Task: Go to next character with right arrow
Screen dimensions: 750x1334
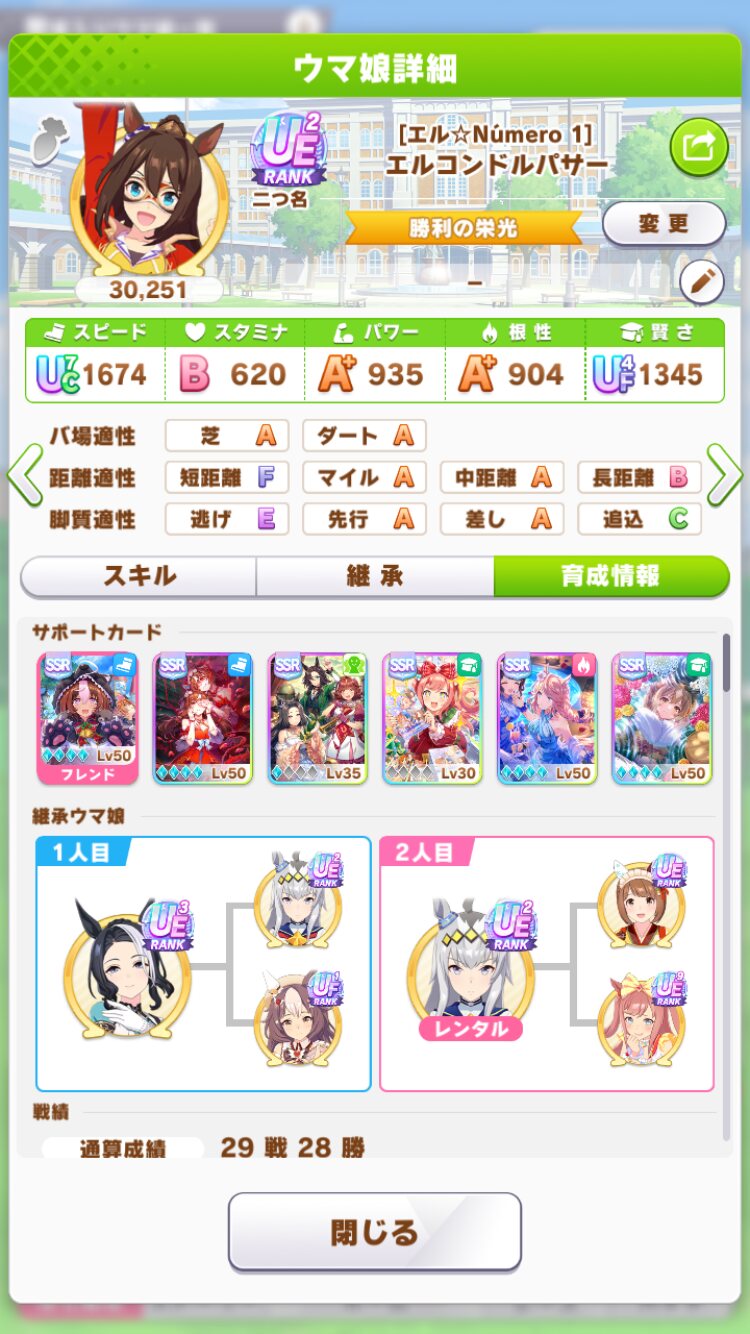Action: [x=725, y=474]
